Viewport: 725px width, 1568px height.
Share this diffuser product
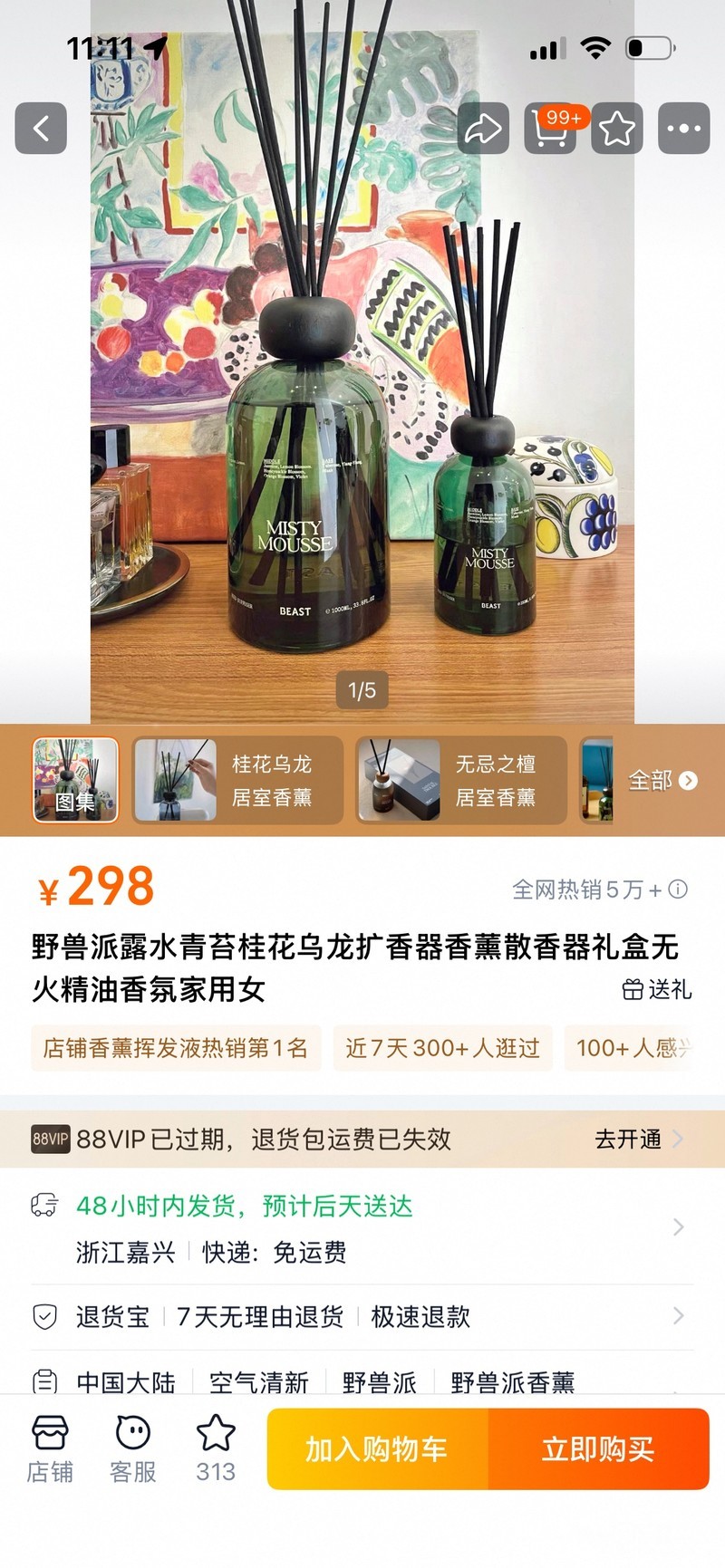point(483,129)
